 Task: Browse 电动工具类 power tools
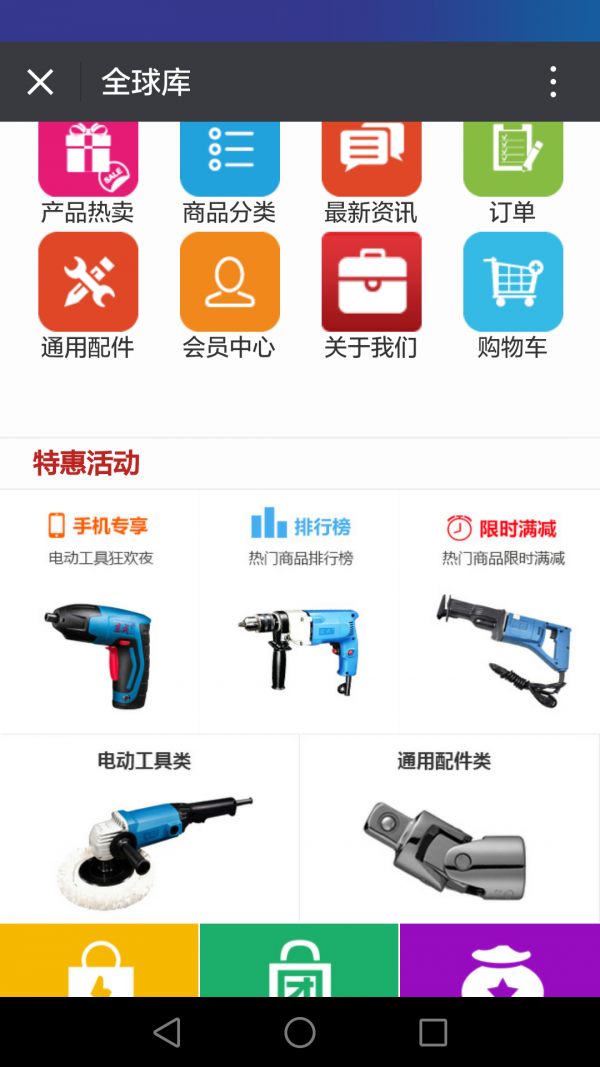click(x=150, y=830)
